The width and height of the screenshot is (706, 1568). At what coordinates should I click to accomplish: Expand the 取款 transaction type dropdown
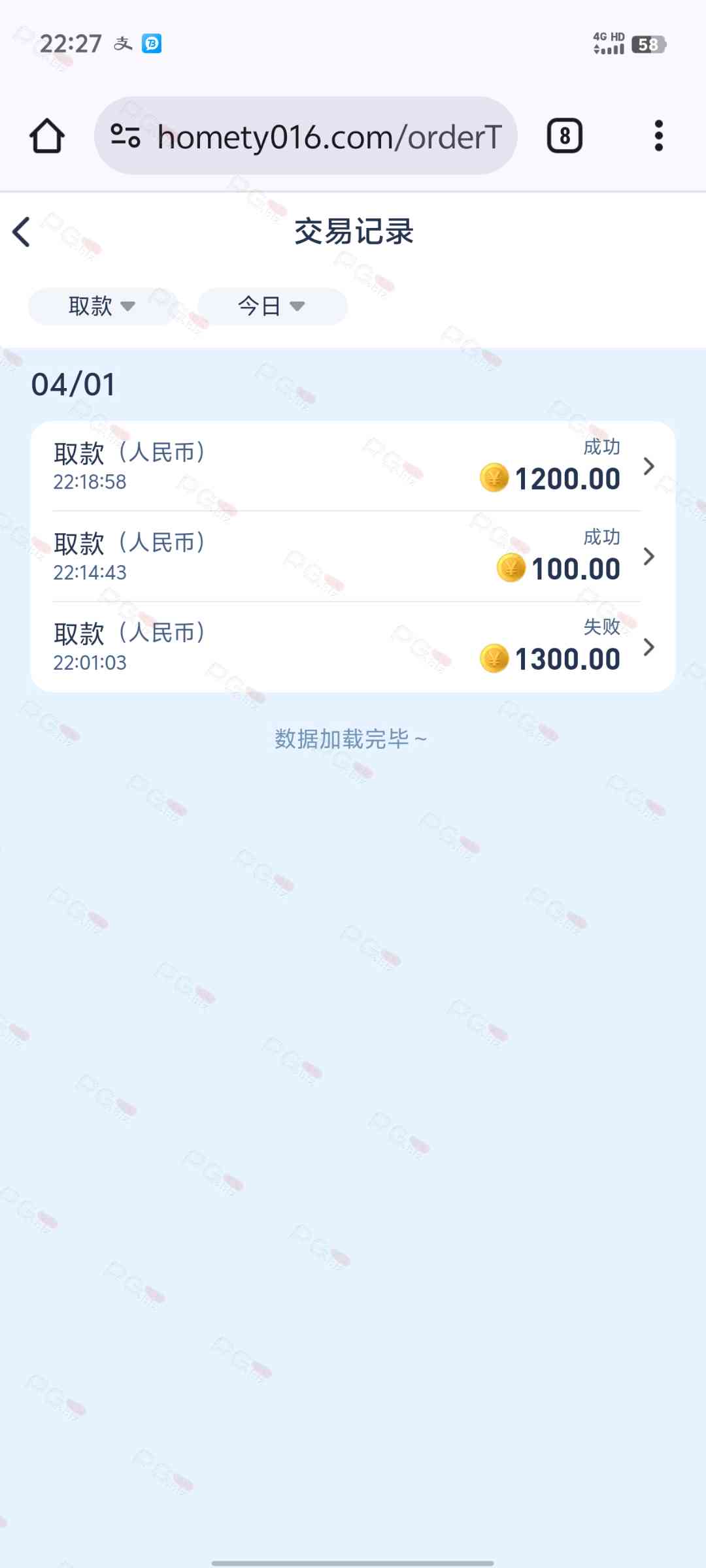(x=101, y=306)
